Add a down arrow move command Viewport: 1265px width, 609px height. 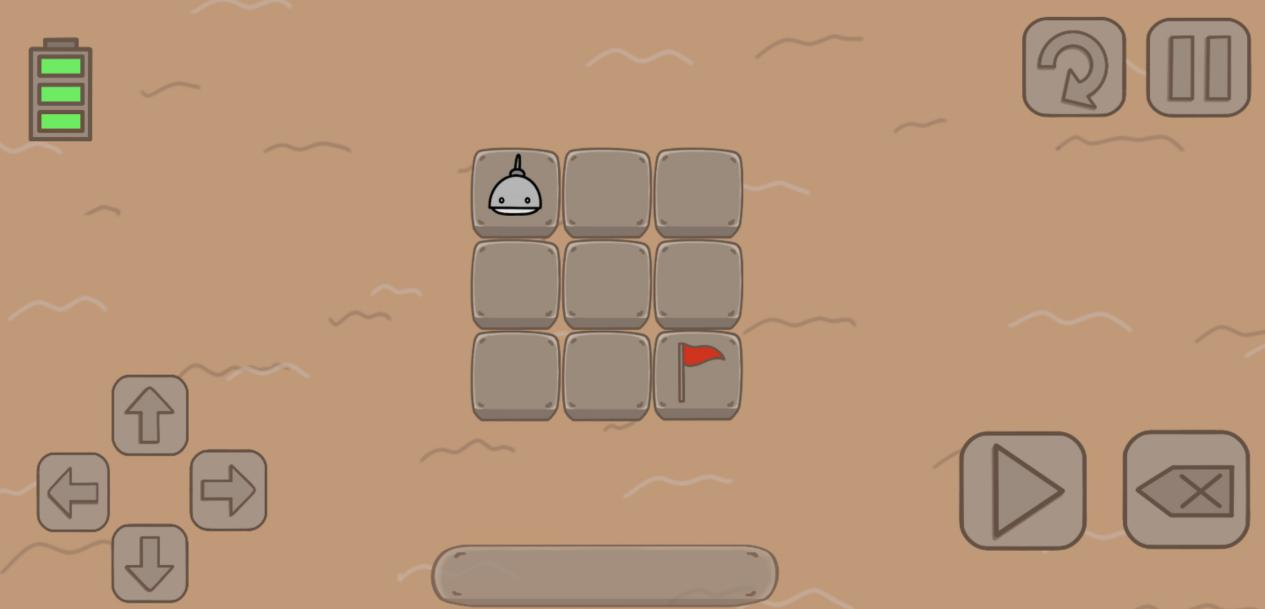click(150, 563)
